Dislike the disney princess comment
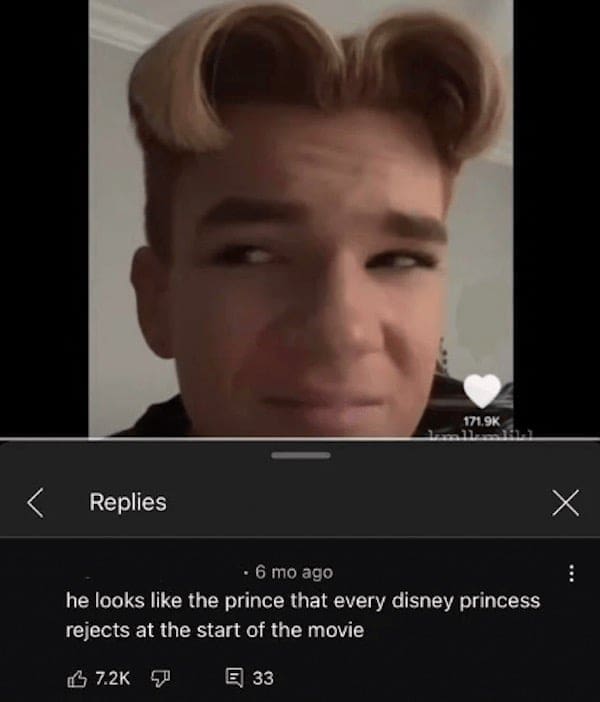Viewport: 600px width, 702px height. click(160, 678)
